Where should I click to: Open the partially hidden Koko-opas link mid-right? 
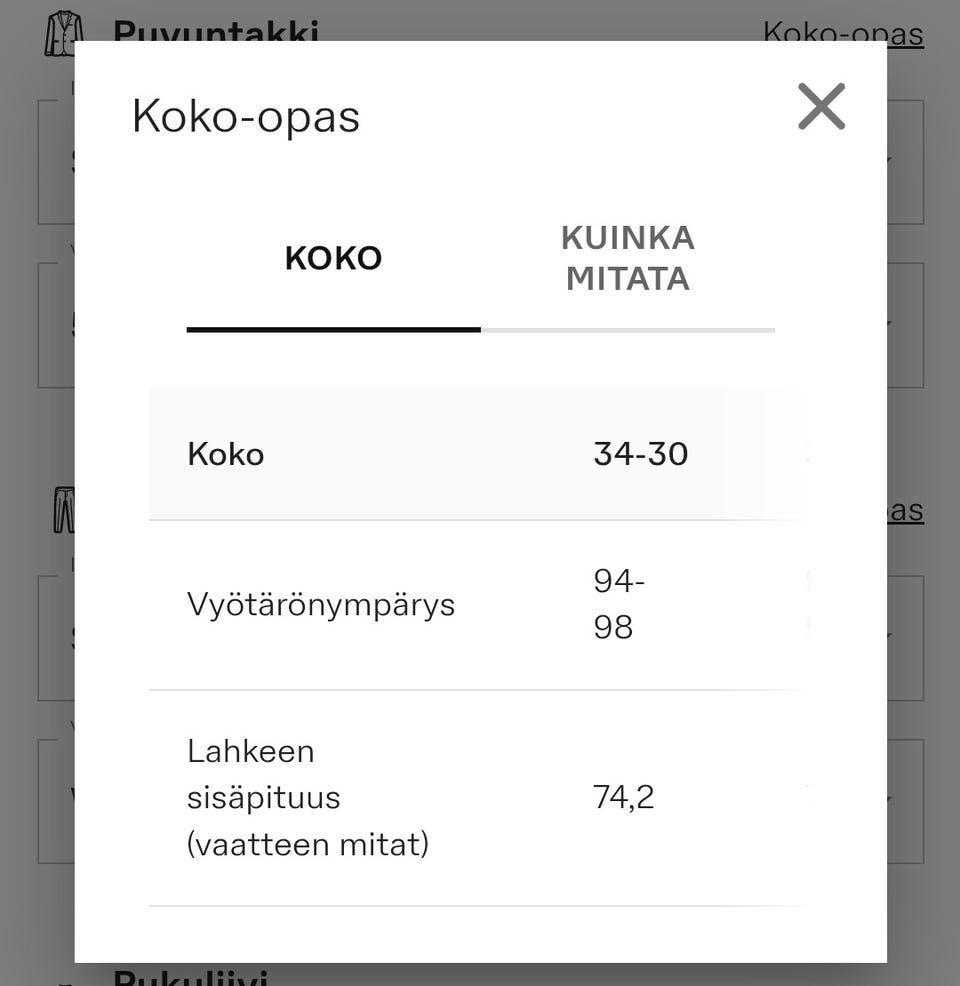905,510
